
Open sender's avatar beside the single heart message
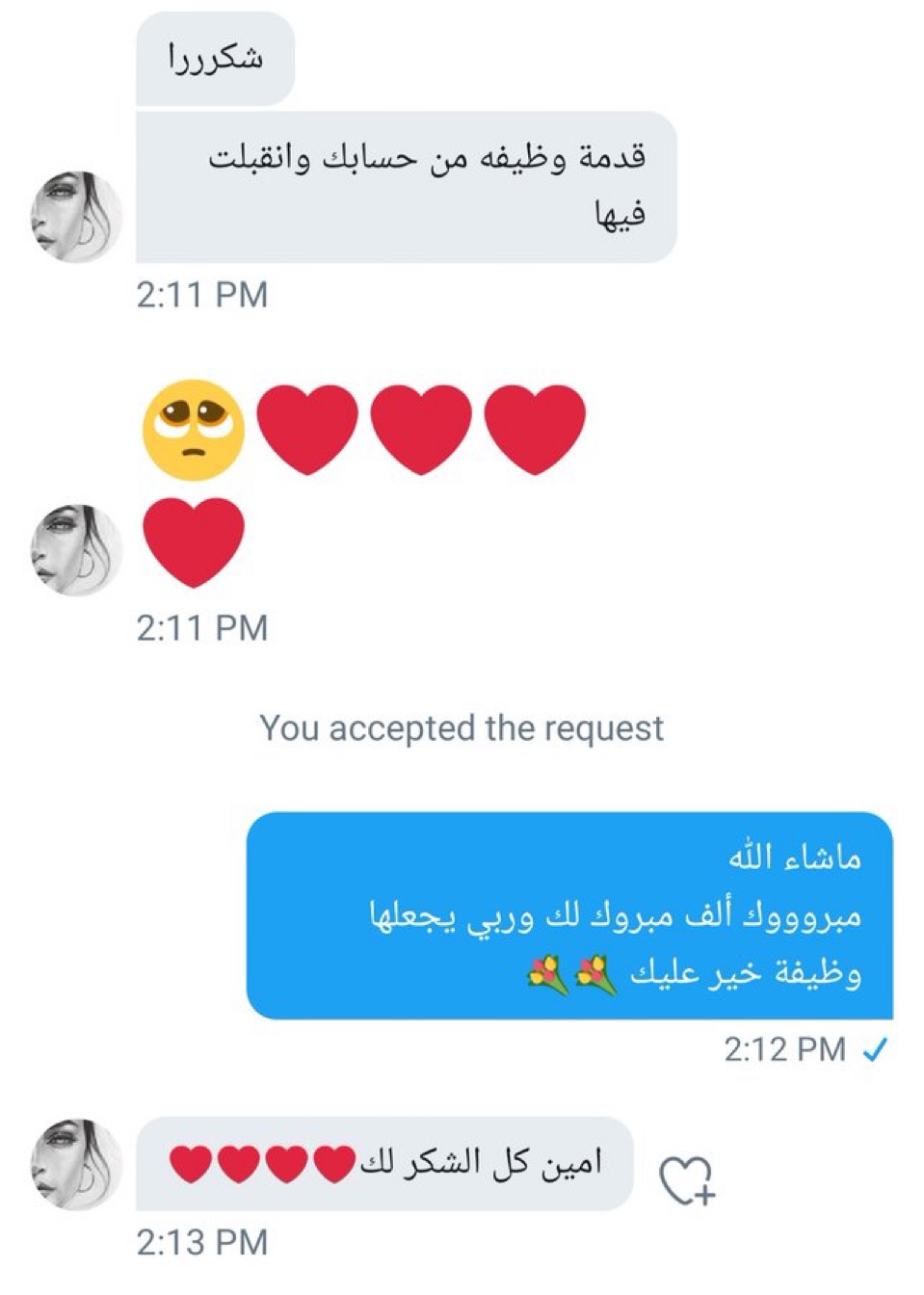pyautogui.click(x=77, y=549)
